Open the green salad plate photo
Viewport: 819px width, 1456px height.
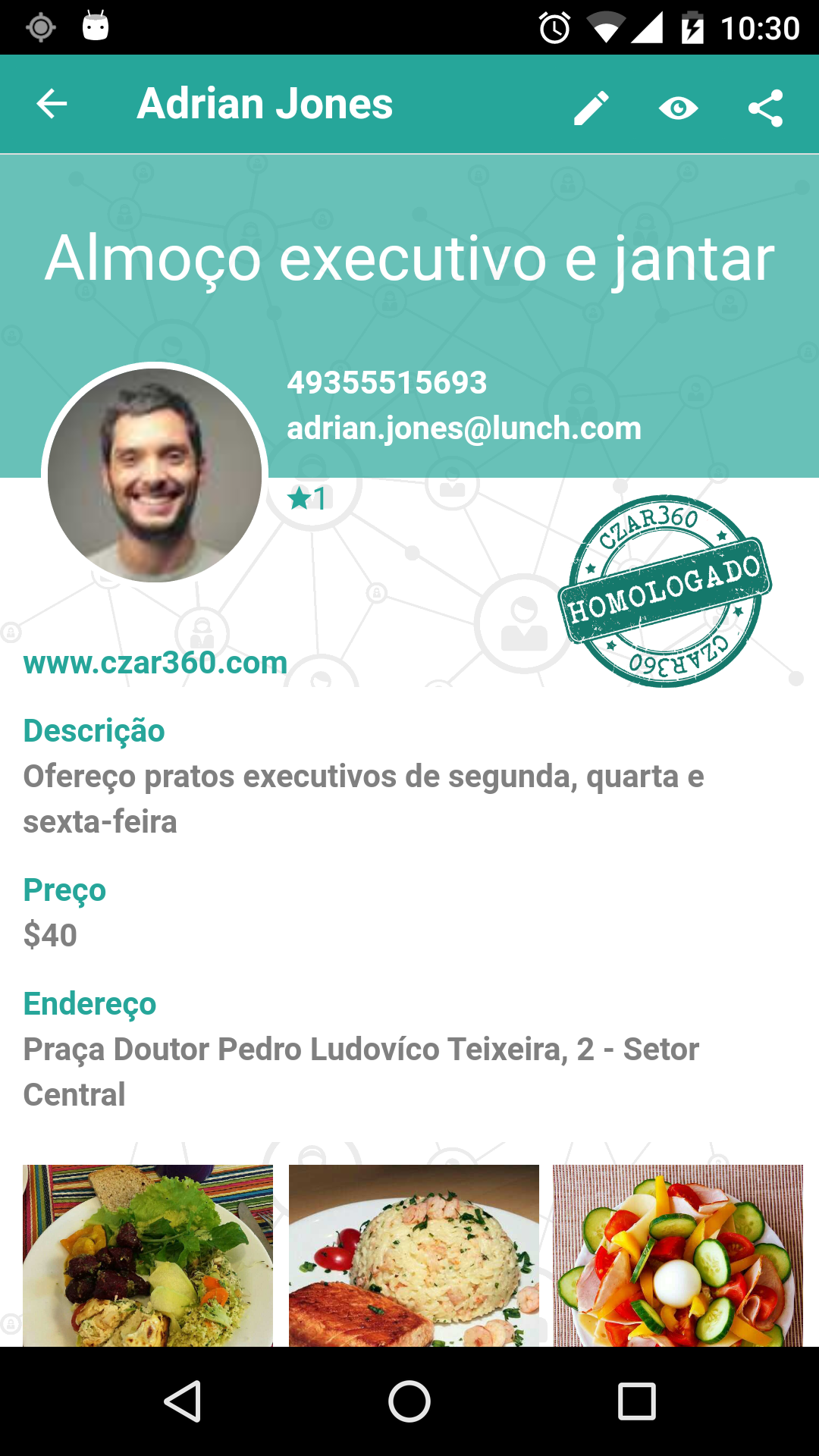pos(148,1255)
